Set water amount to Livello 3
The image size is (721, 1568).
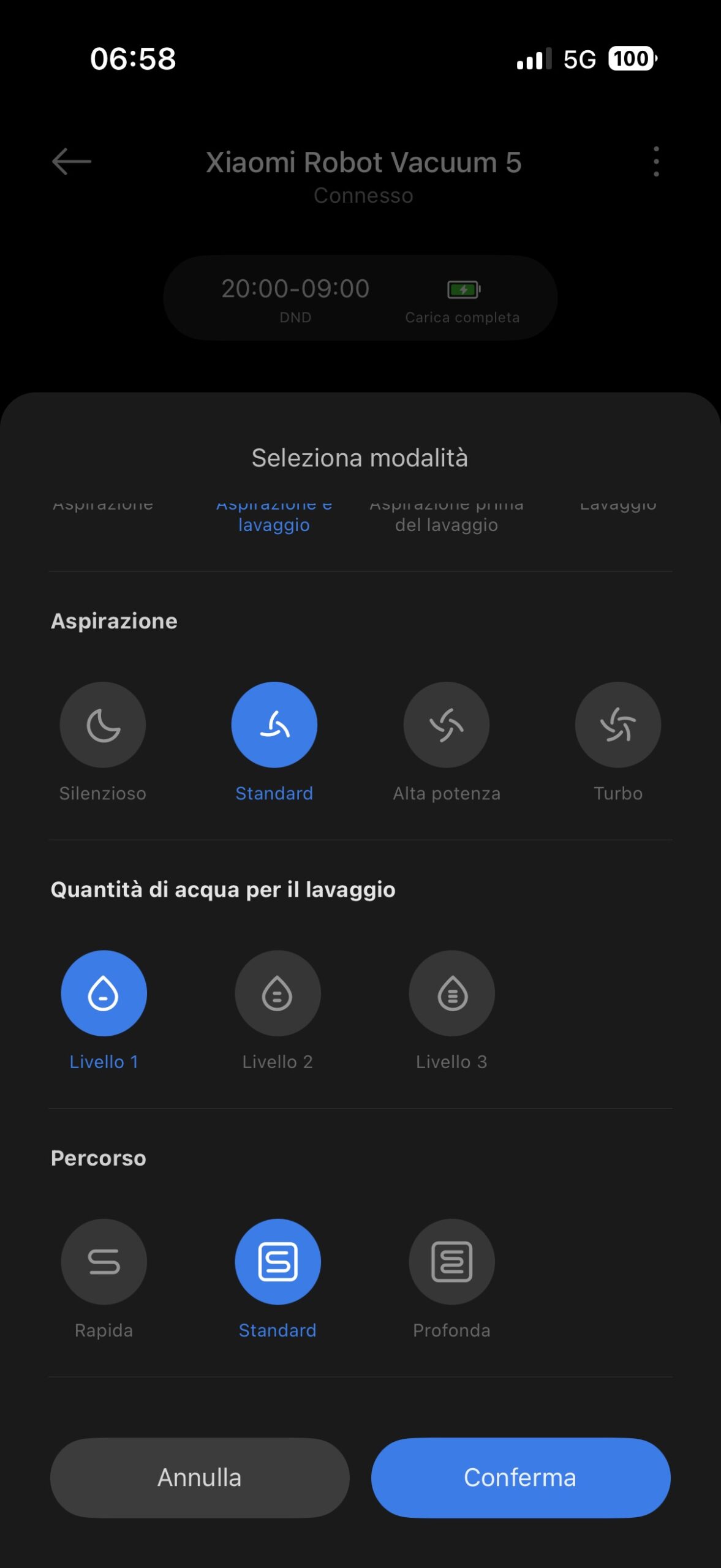point(452,993)
